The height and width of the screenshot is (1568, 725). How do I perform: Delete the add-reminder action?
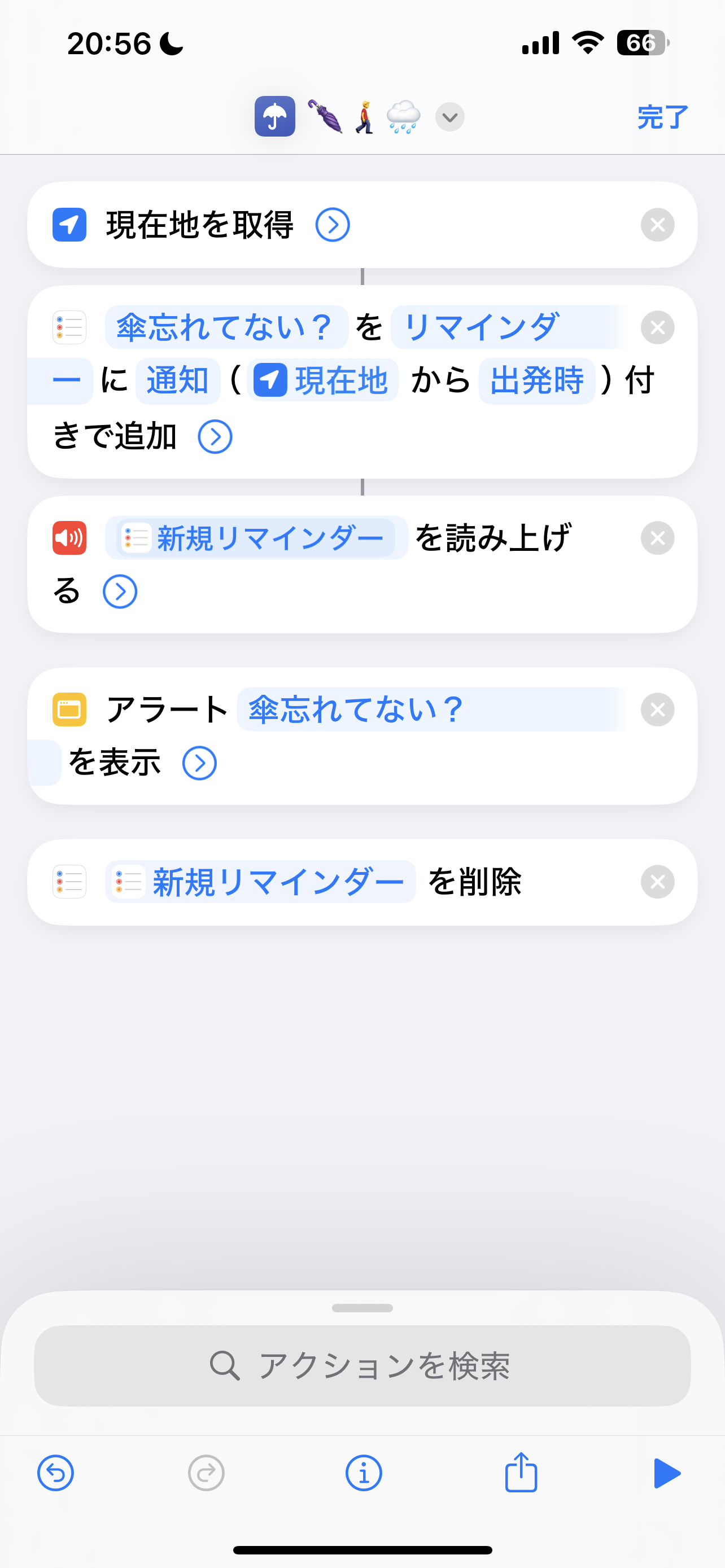(657, 327)
